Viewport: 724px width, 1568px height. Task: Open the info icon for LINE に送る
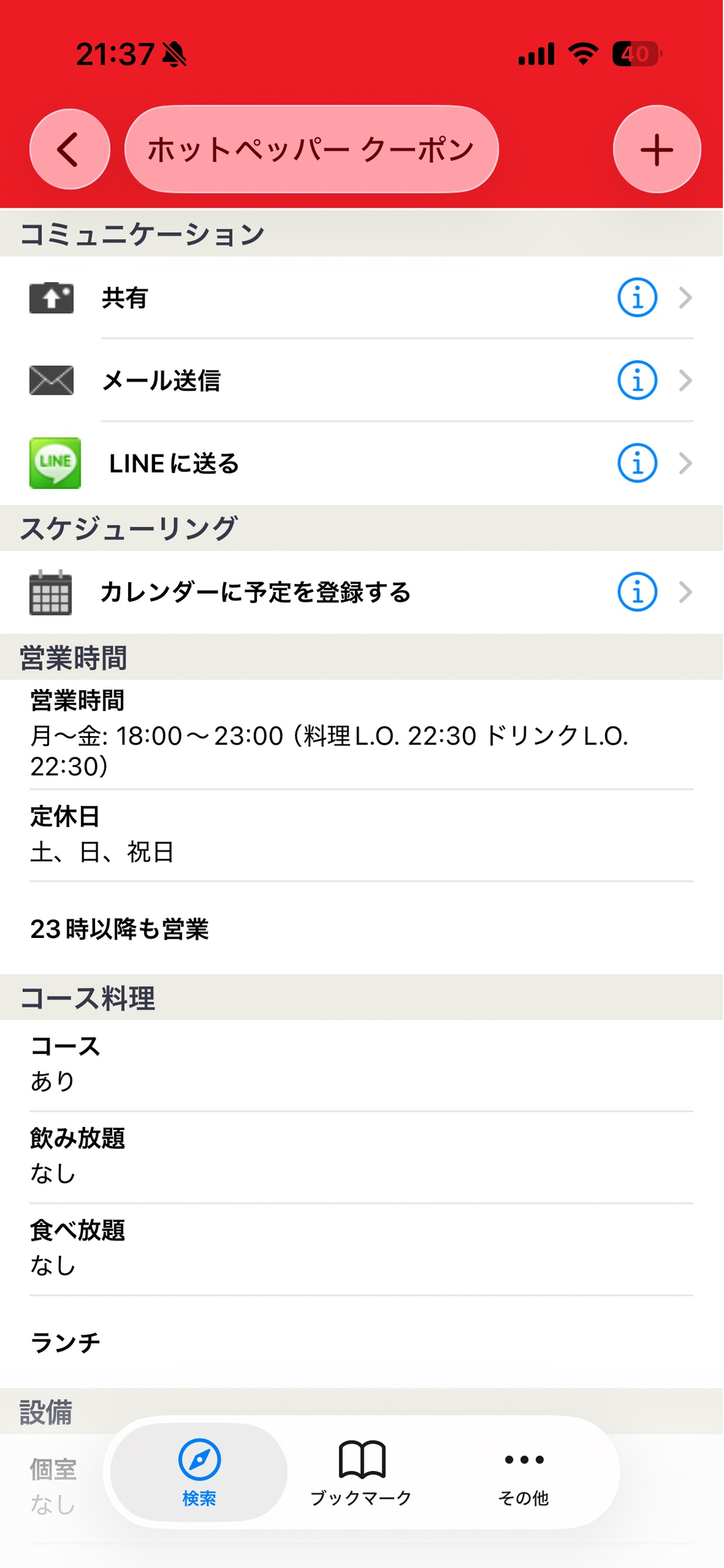(x=637, y=464)
